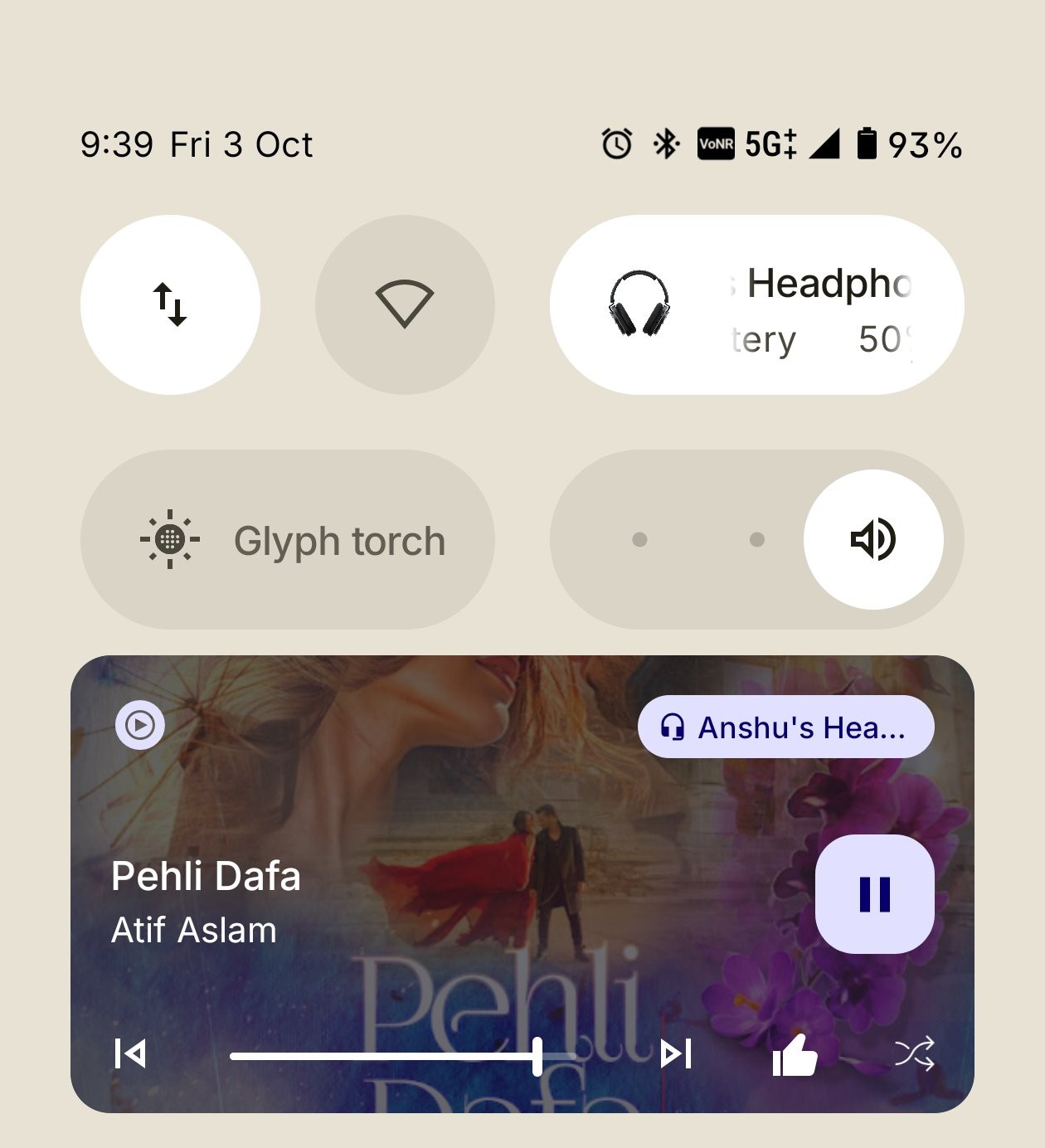Turn on the Wi-Fi tile
Screen dimensions: 1045x1148
(x=405, y=304)
